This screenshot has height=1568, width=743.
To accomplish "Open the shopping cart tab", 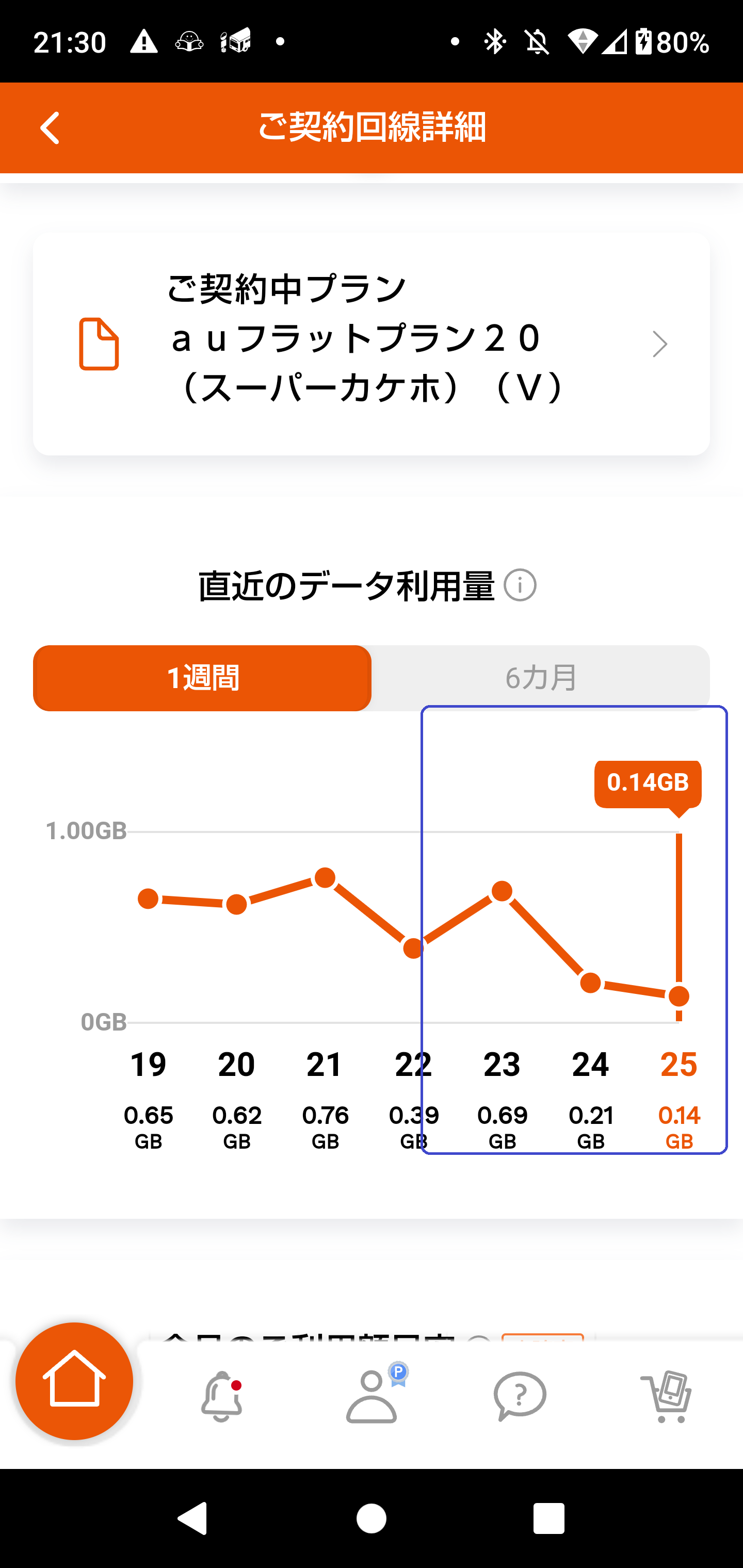I will tap(666, 1396).
